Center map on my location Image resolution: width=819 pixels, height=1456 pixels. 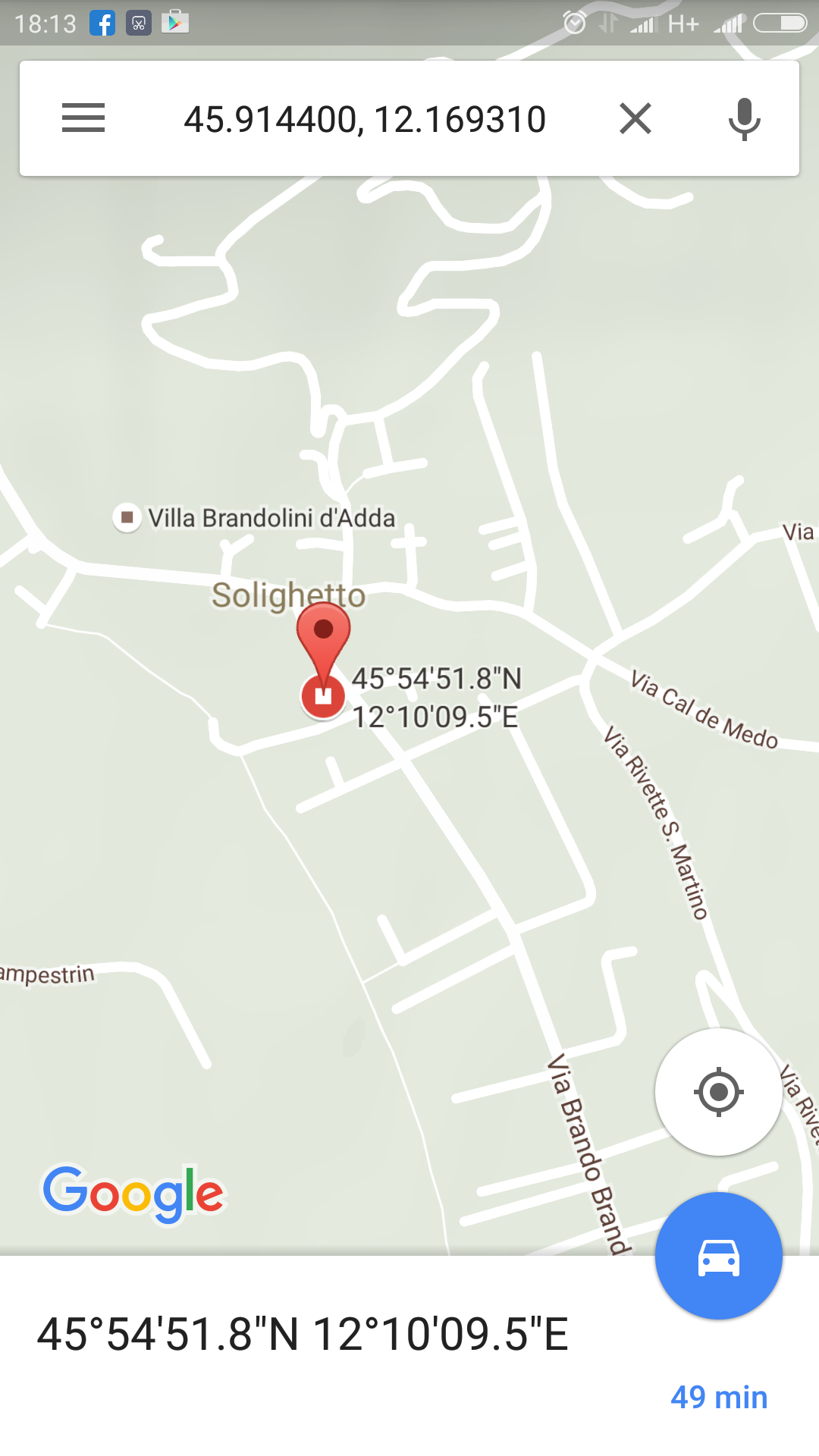pos(718,1092)
